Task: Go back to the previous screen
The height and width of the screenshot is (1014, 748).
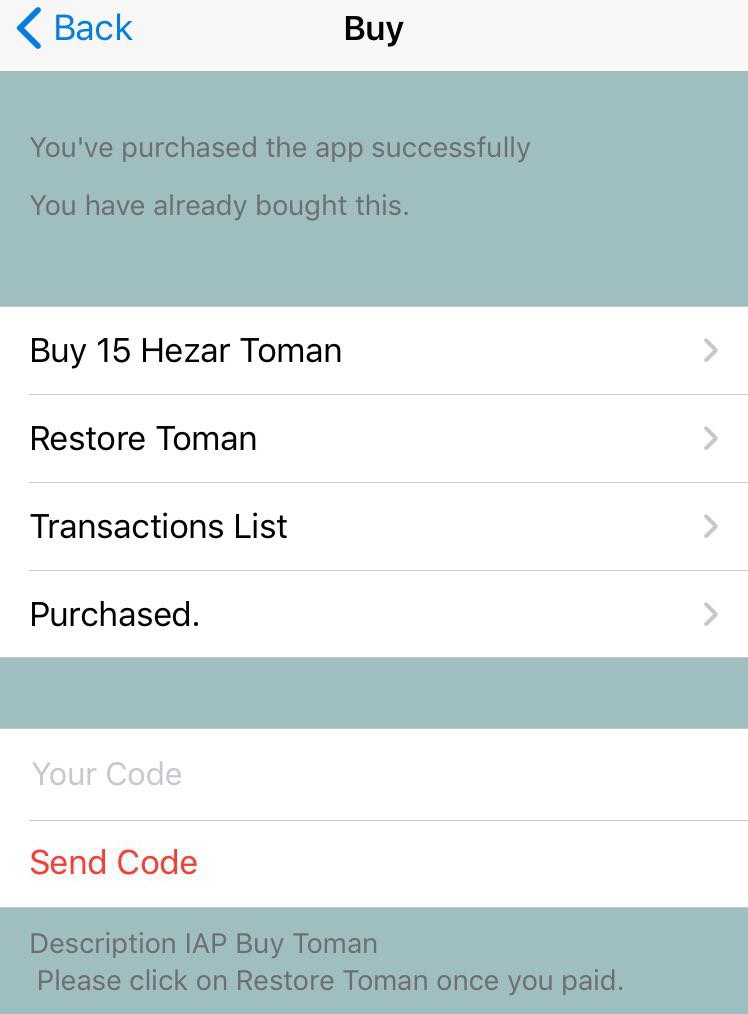Action: pos(75,29)
